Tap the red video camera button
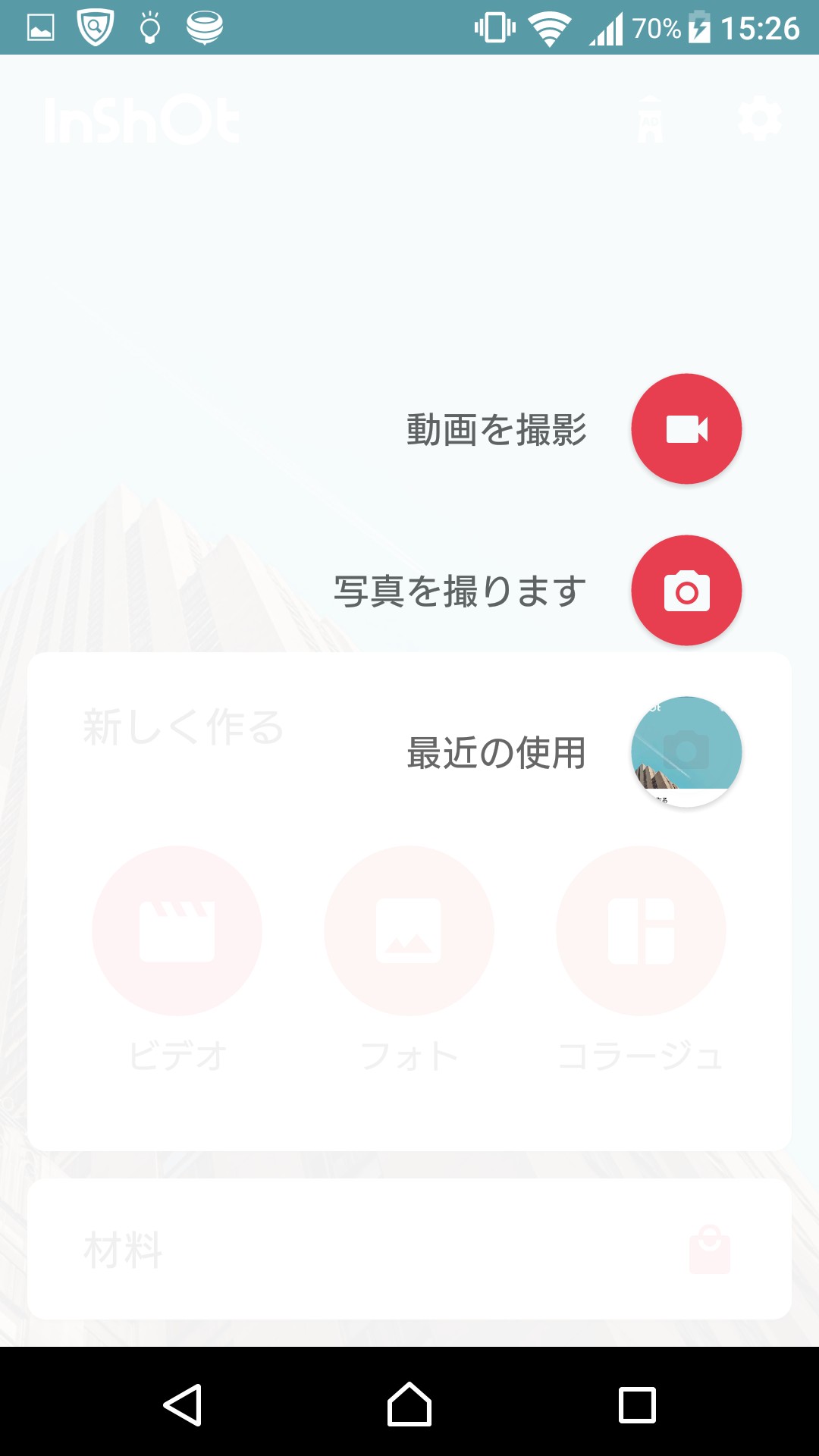 click(686, 428)
